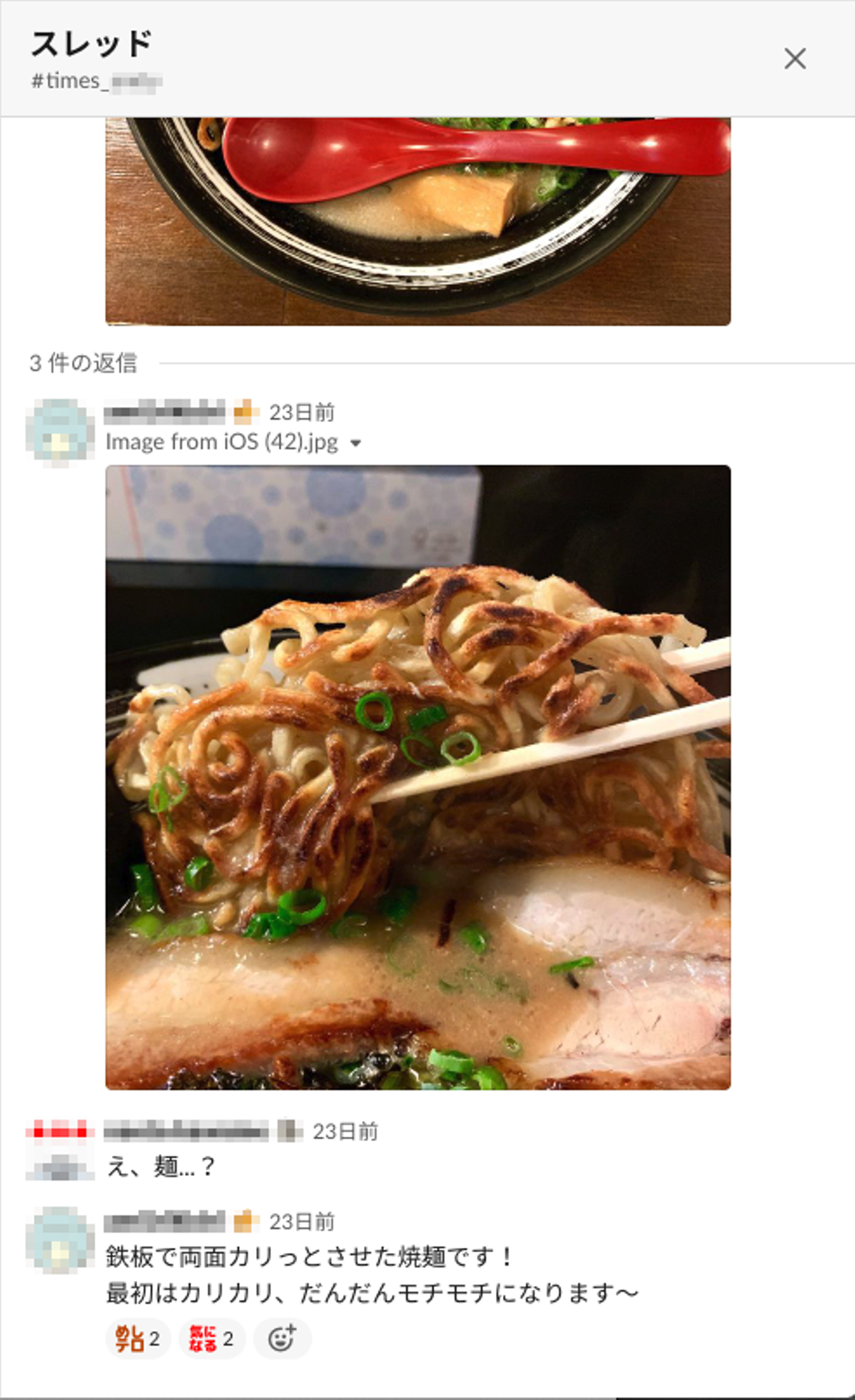Close the スレッド thread panel
Image resolution: width=855 pixels, height=1400 pixels.
(794, 59)
